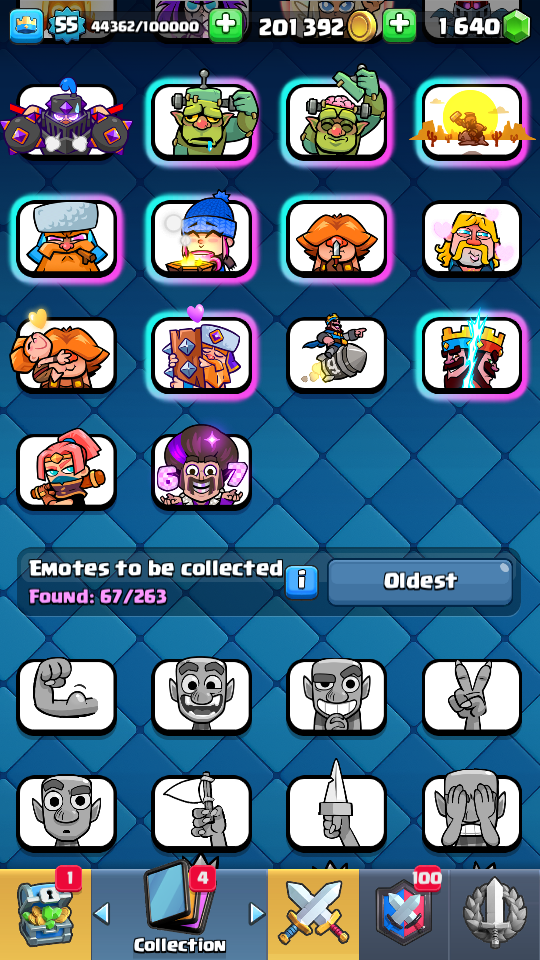The width and height of the screenshot is (540, 960).
Task: Open the blue crown profile icon
Action: (x=26, y=27)
